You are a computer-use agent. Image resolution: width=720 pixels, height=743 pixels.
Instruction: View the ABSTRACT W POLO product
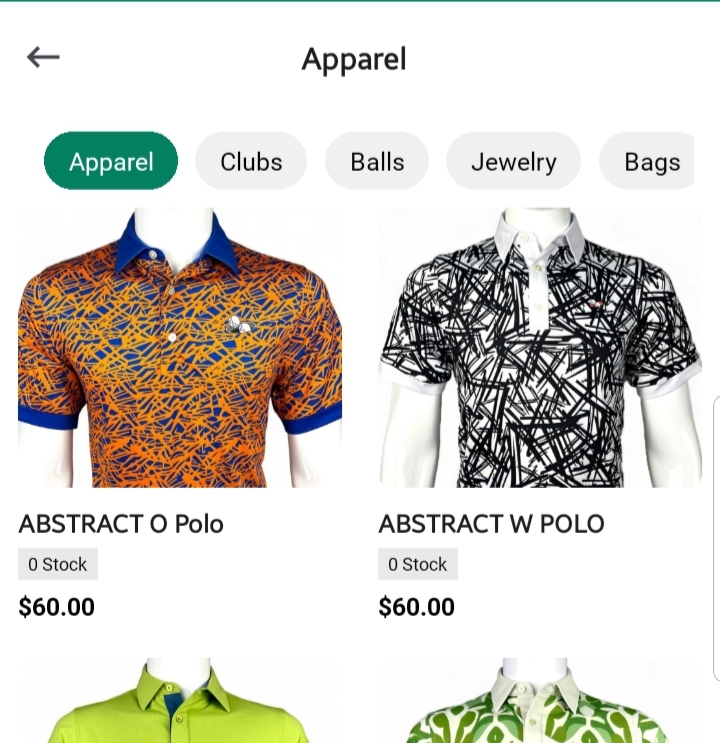[540, 350]
